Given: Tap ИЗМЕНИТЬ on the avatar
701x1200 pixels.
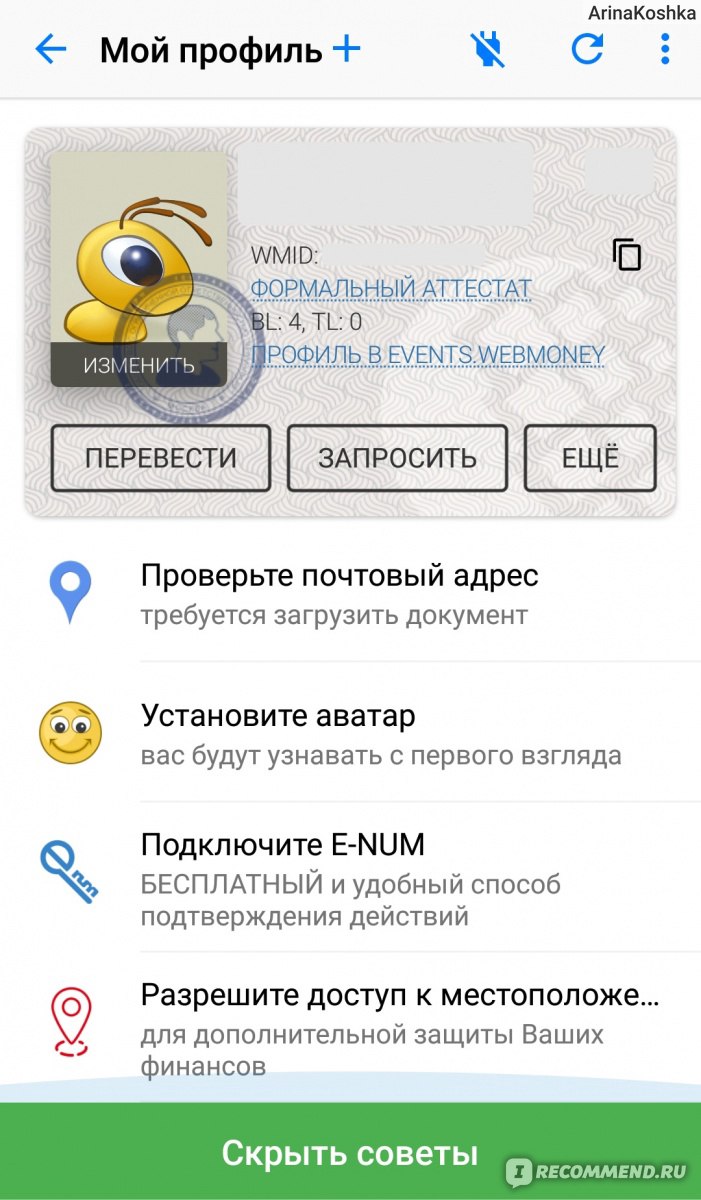Looking at the screenshot, I should click(139, 365).
